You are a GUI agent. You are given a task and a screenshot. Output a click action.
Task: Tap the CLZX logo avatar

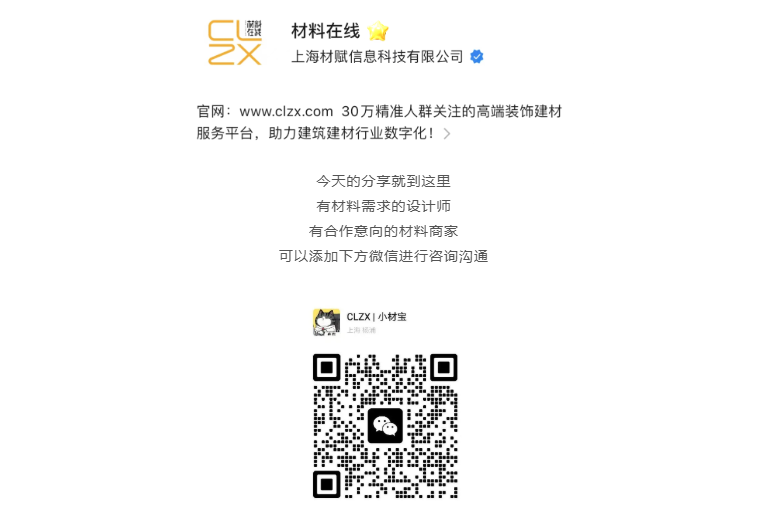(235, 42)
